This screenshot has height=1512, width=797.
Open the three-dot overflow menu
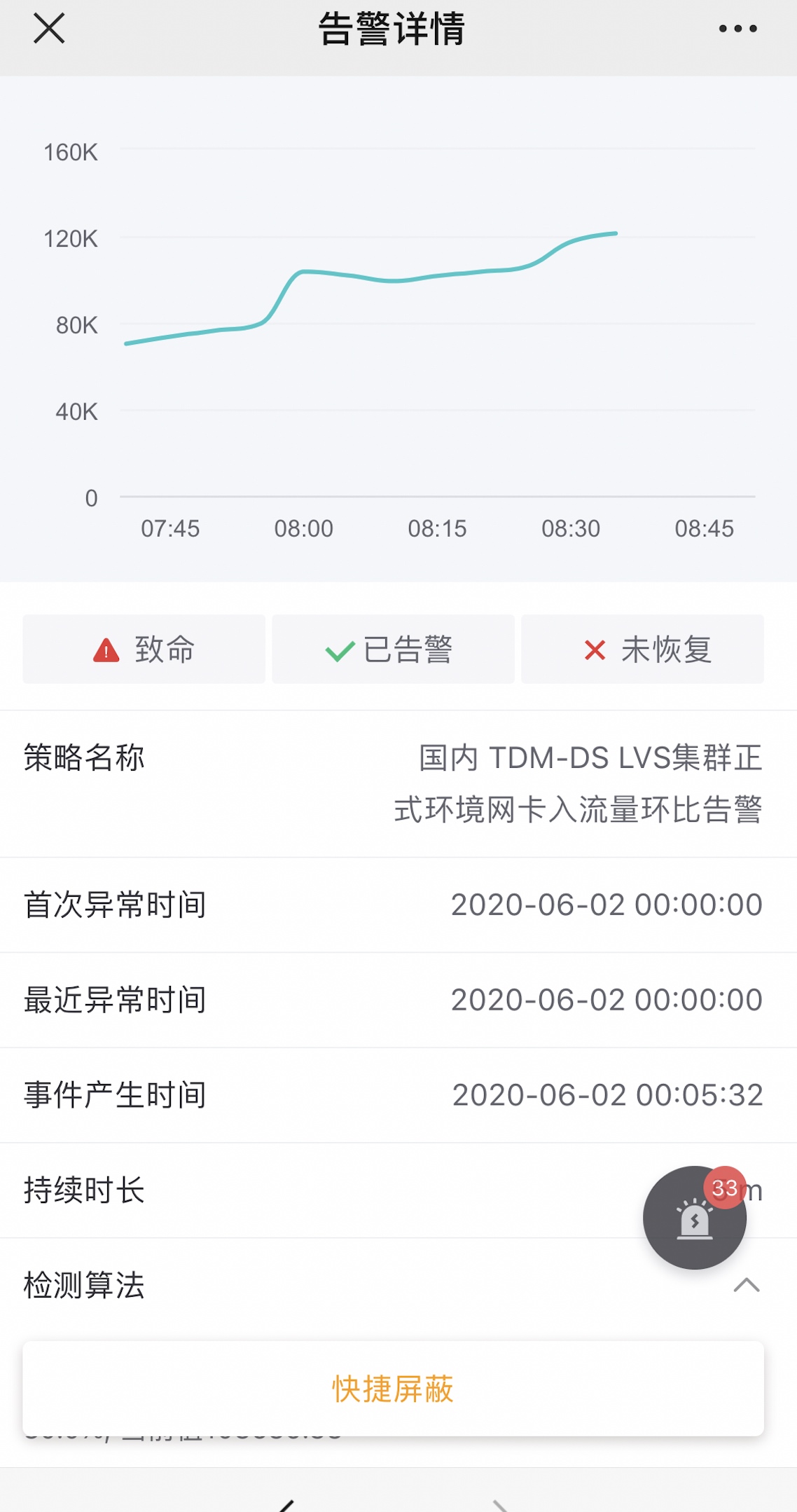737,29
